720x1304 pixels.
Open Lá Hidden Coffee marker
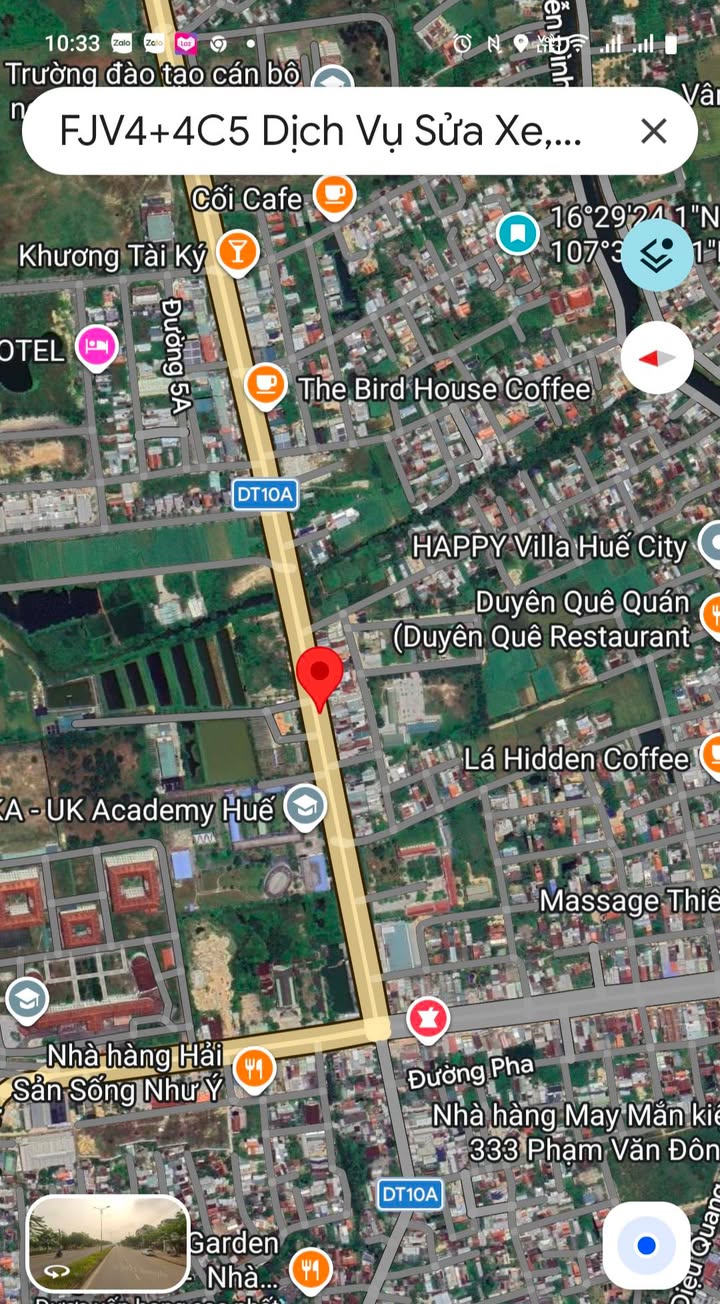pyautogui.click(x=712, y=757)
